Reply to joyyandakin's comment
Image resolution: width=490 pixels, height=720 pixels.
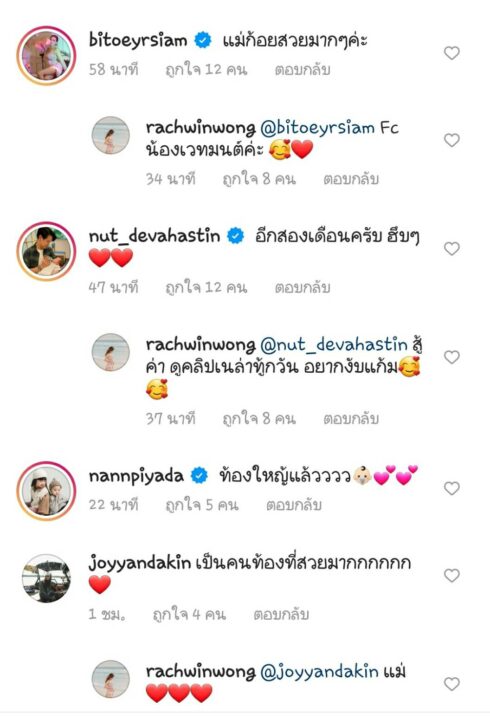(281, 614)
